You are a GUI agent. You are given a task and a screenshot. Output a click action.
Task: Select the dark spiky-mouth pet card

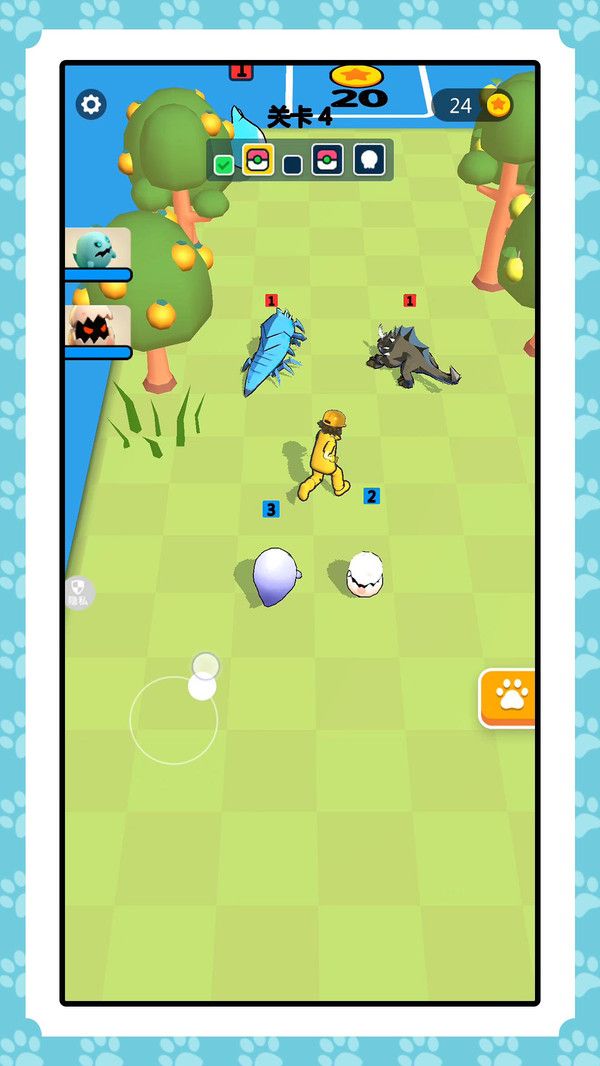click(x=98, y=326)
